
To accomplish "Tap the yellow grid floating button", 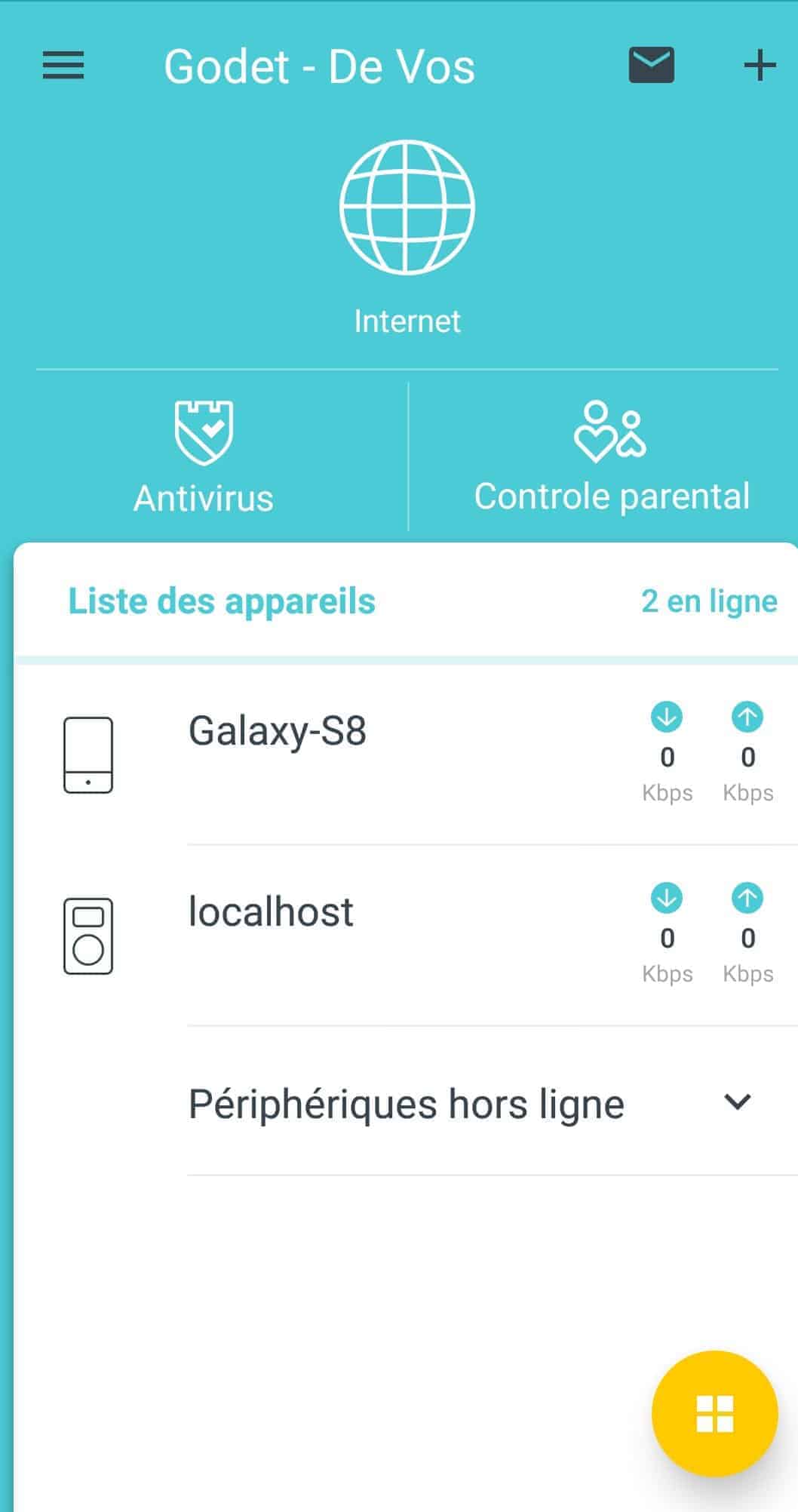I will (714, 1413).
